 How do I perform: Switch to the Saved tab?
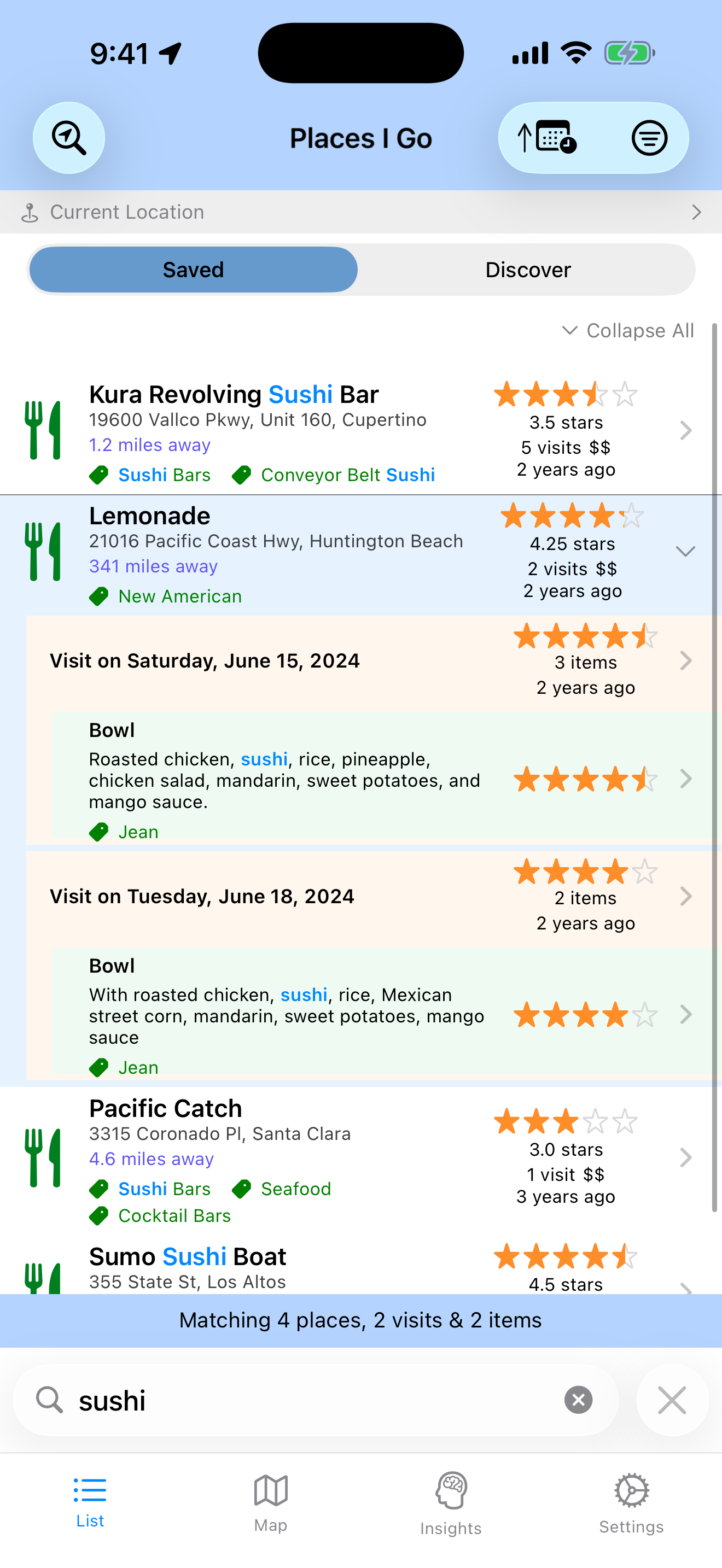[193, 269]
